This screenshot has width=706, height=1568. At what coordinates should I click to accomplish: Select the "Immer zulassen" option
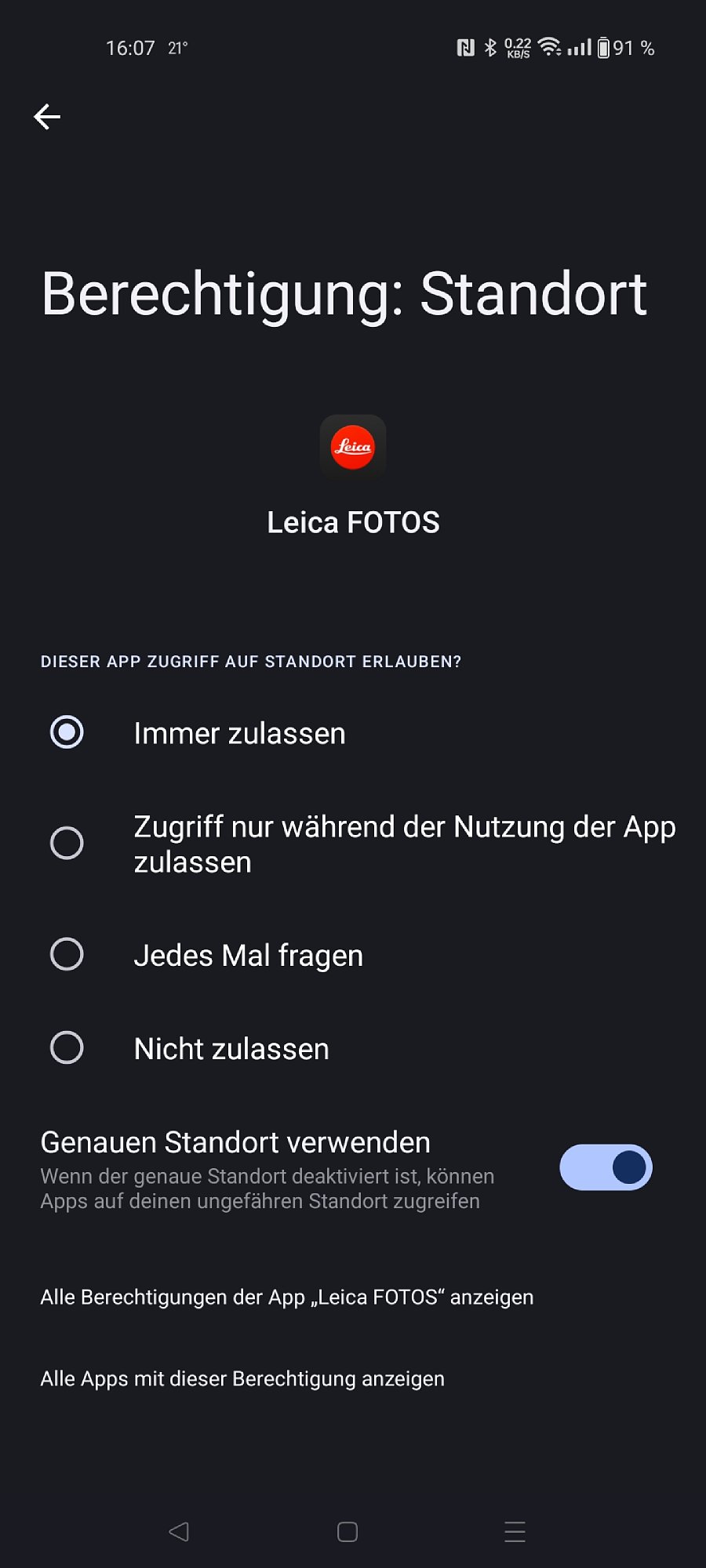tap(67, 732)
